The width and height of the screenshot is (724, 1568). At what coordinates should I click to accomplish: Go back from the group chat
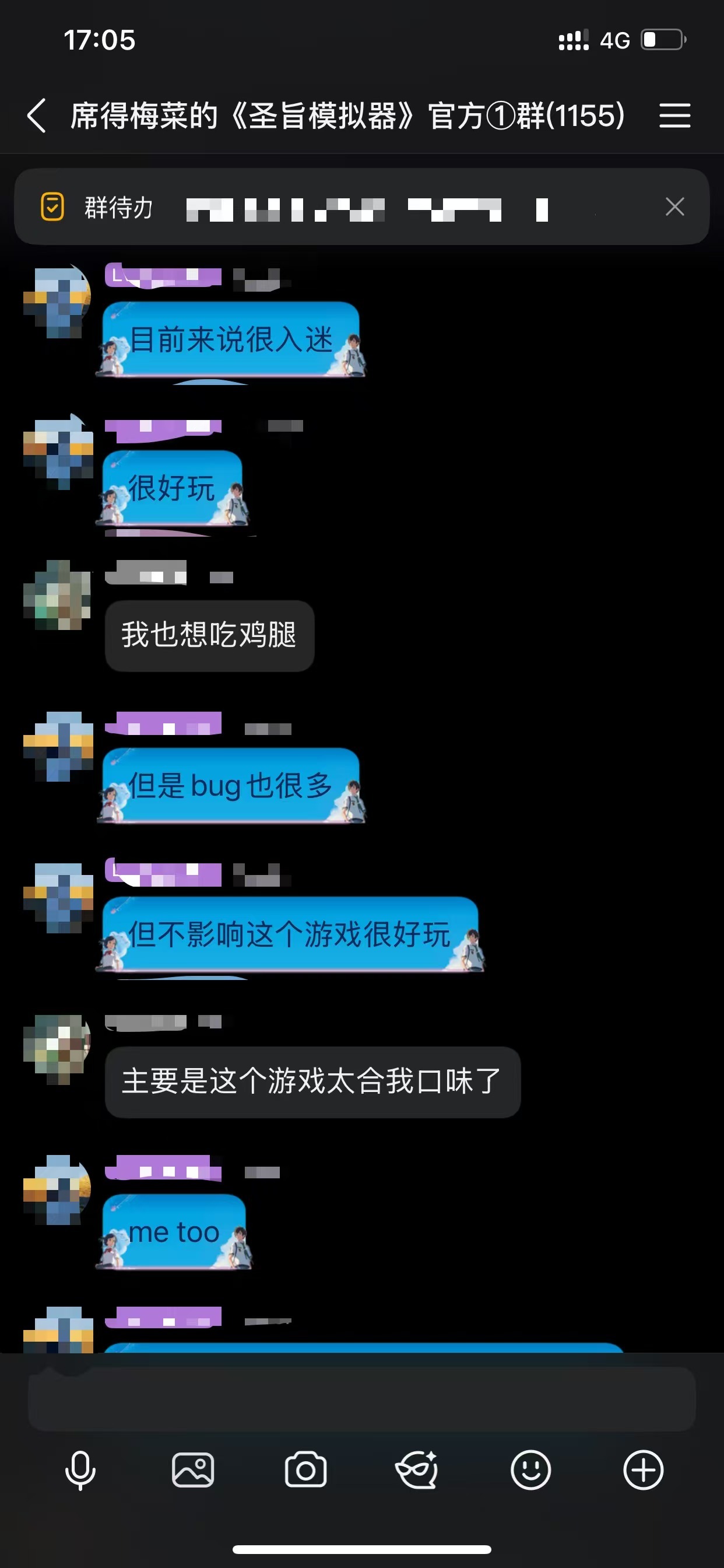(x=37, y=115)
